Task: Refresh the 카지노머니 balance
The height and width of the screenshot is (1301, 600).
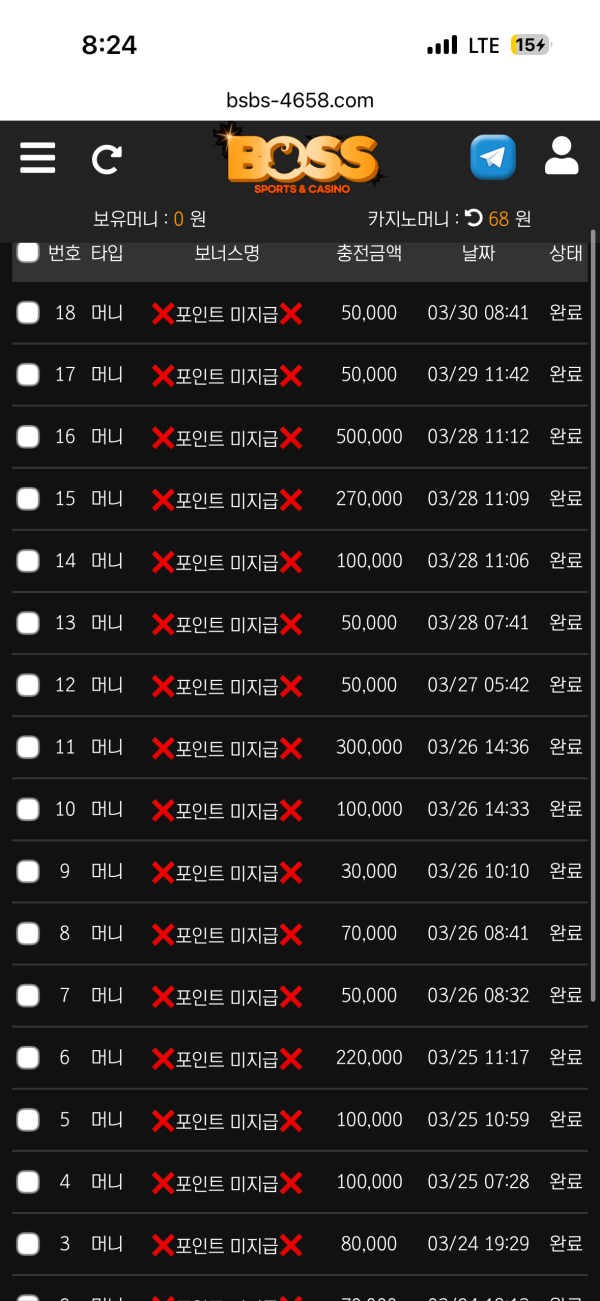Action: [474, 218]
